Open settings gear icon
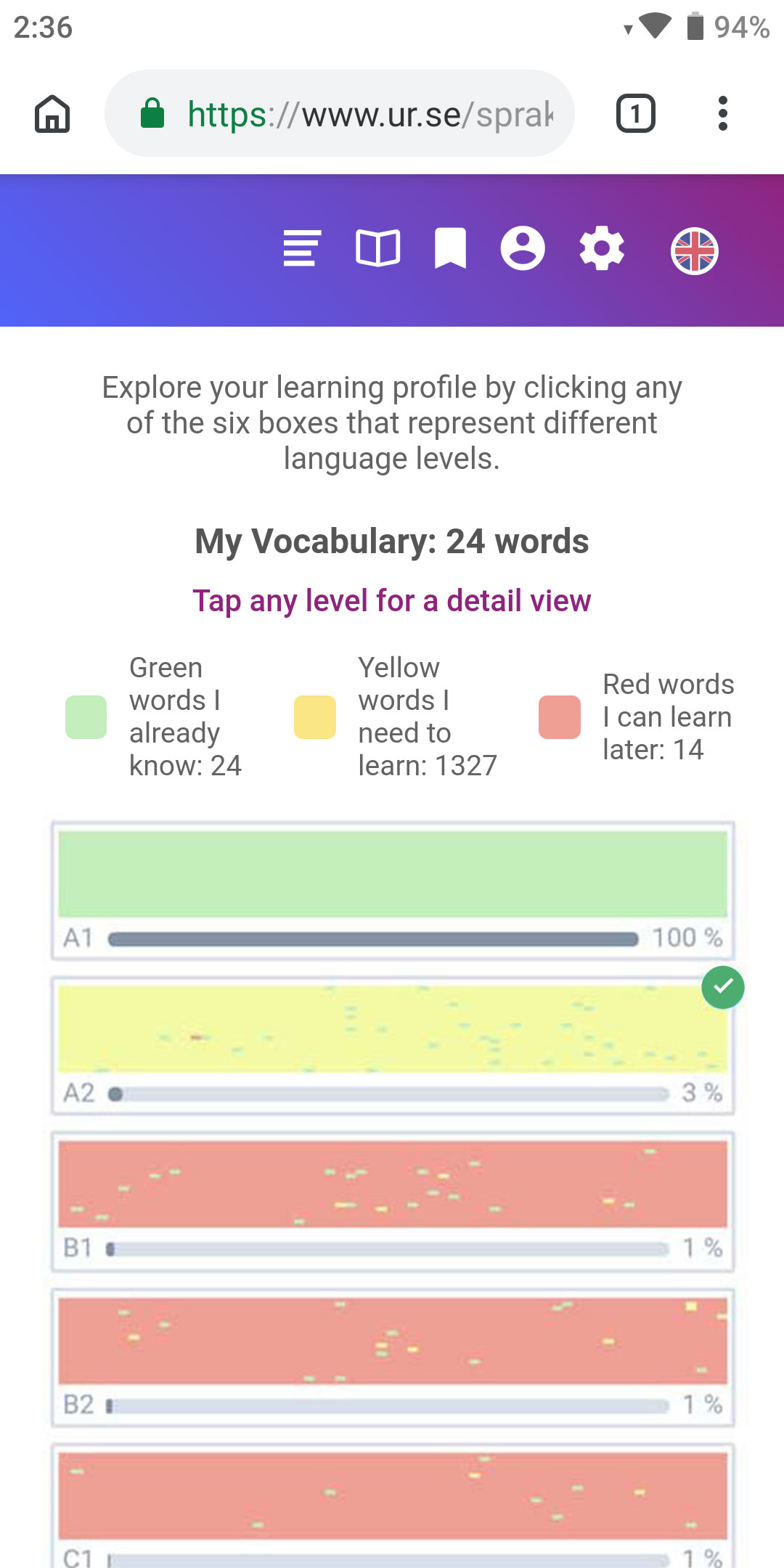 (x=602, y=249)
